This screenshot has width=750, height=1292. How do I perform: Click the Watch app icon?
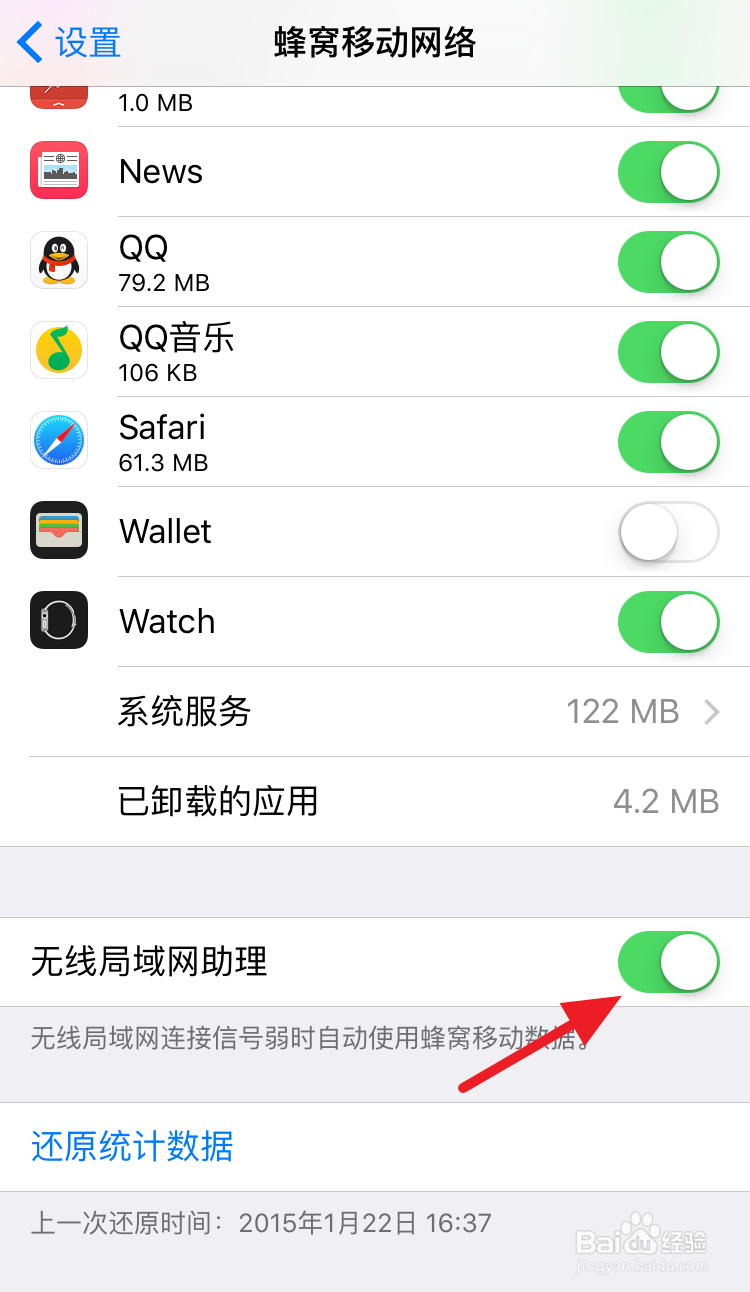pyautogui.click(x=58, y=621)
